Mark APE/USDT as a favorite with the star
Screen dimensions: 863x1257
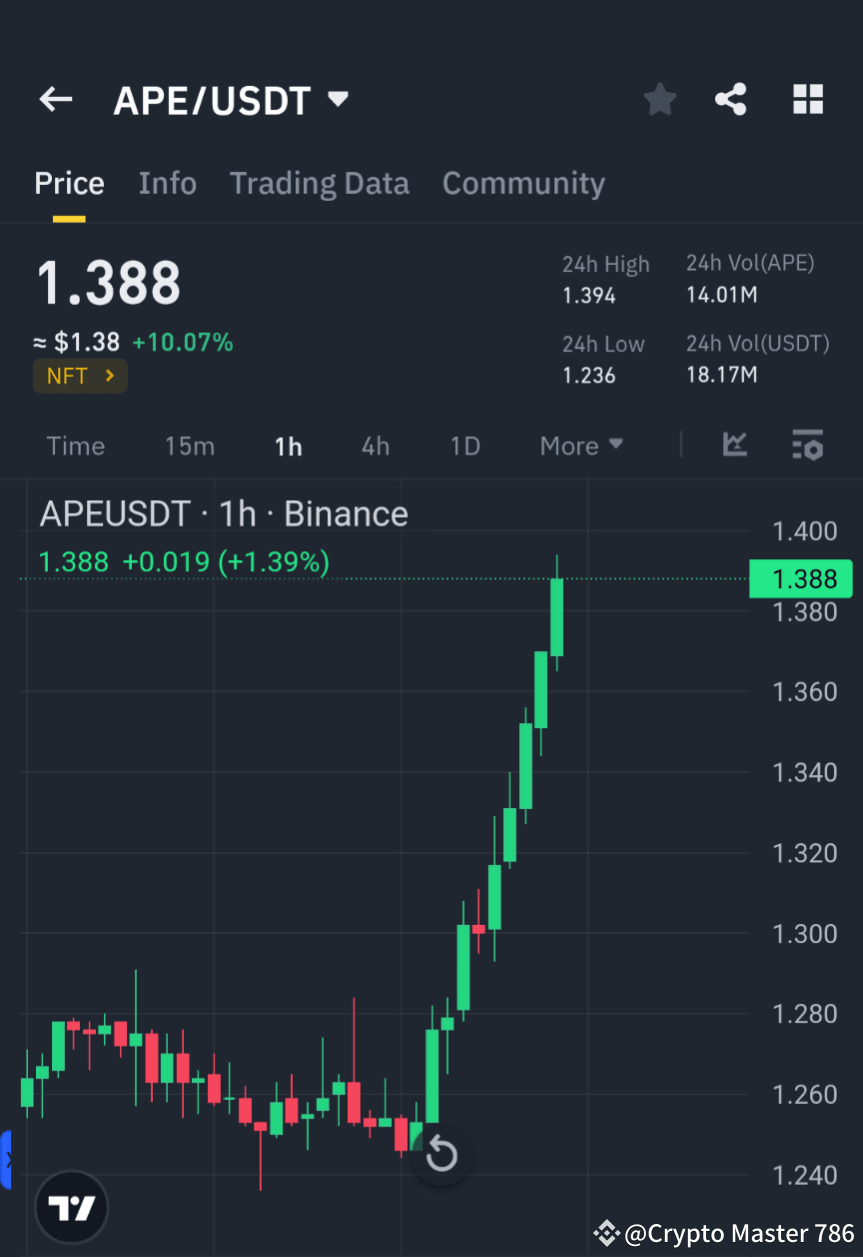(659, 99)
